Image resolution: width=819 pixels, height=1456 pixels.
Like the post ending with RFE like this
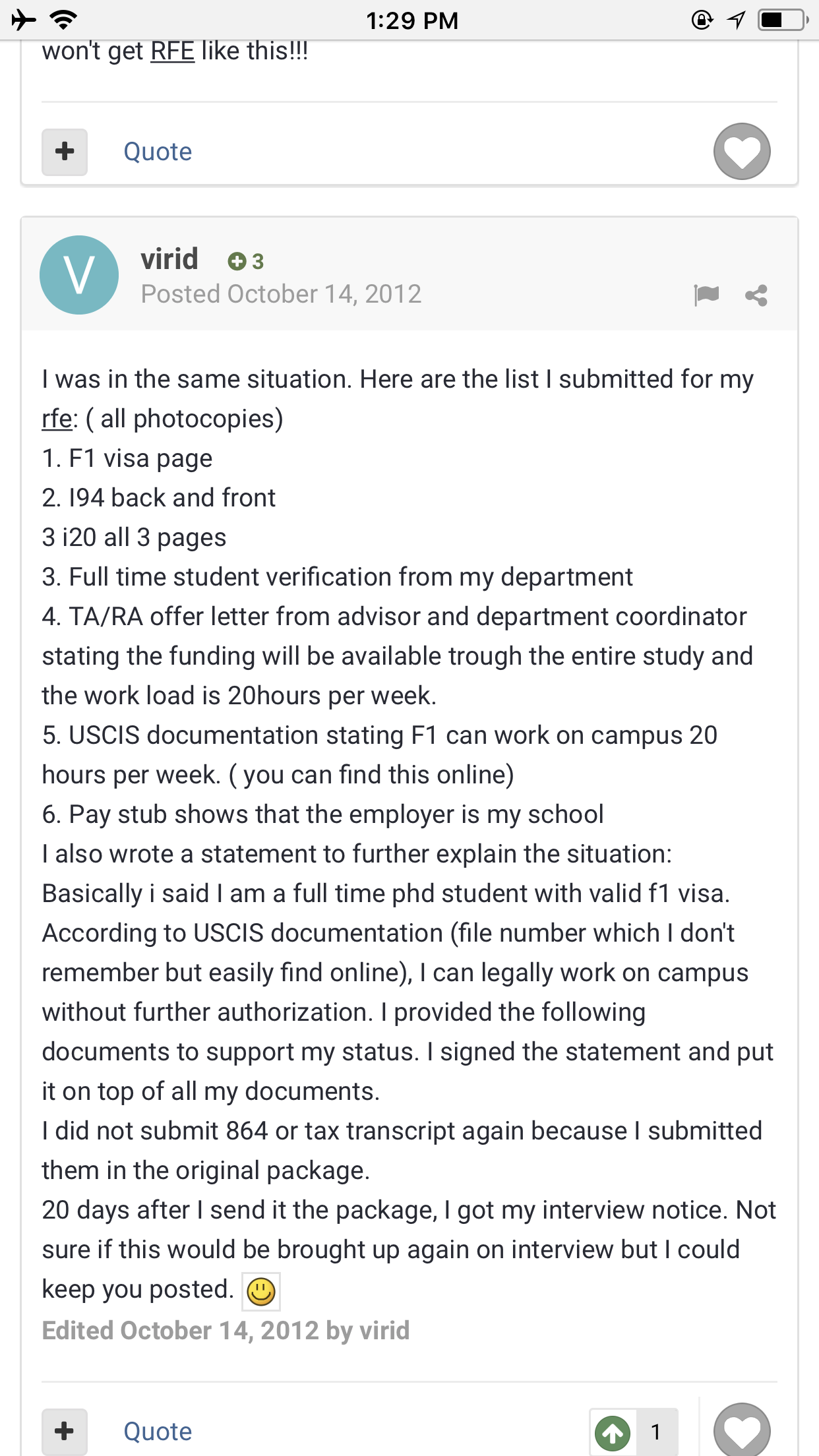742,151
